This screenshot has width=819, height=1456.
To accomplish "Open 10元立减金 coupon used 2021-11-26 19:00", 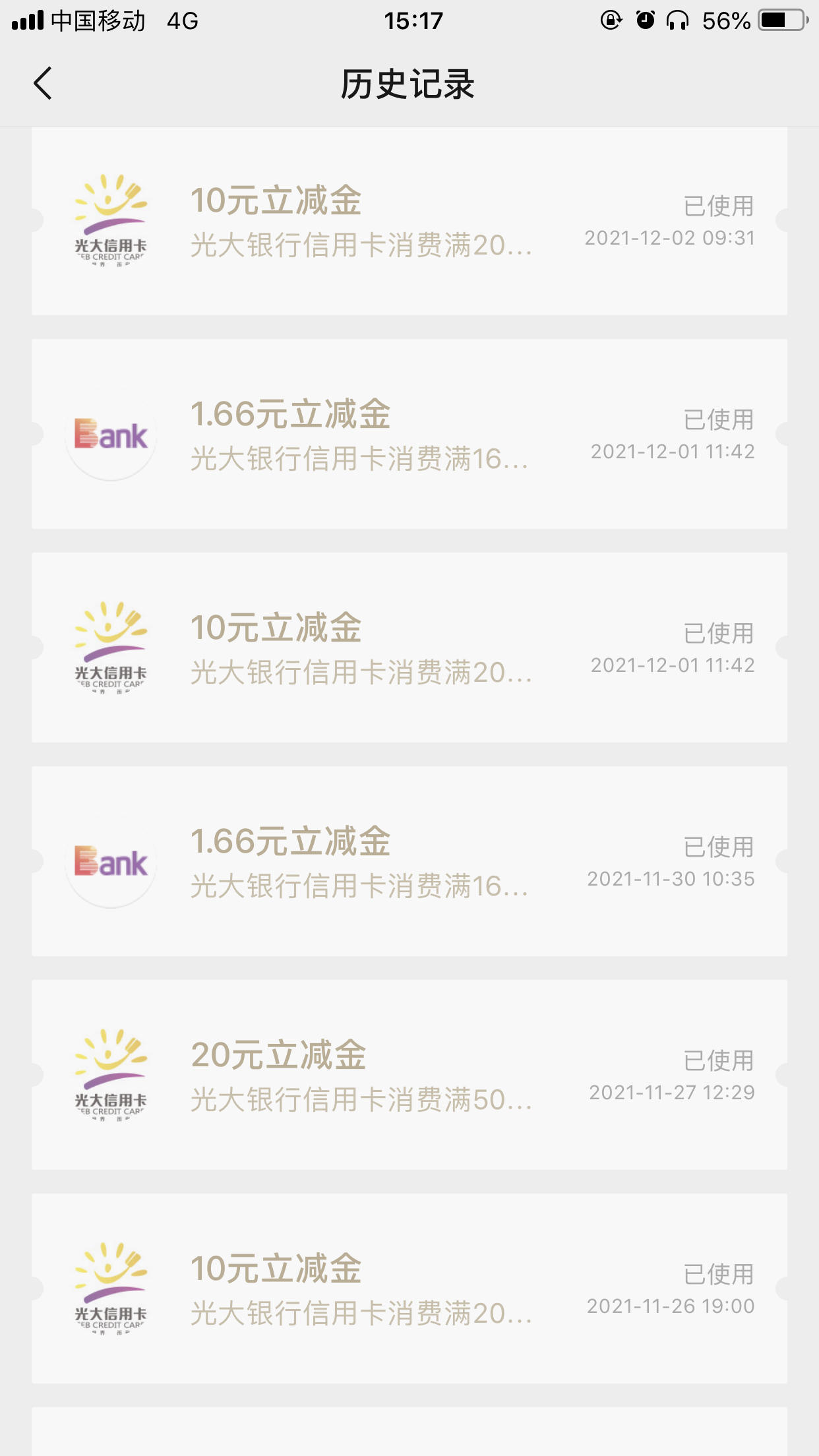I will [x=409, y=1289].
